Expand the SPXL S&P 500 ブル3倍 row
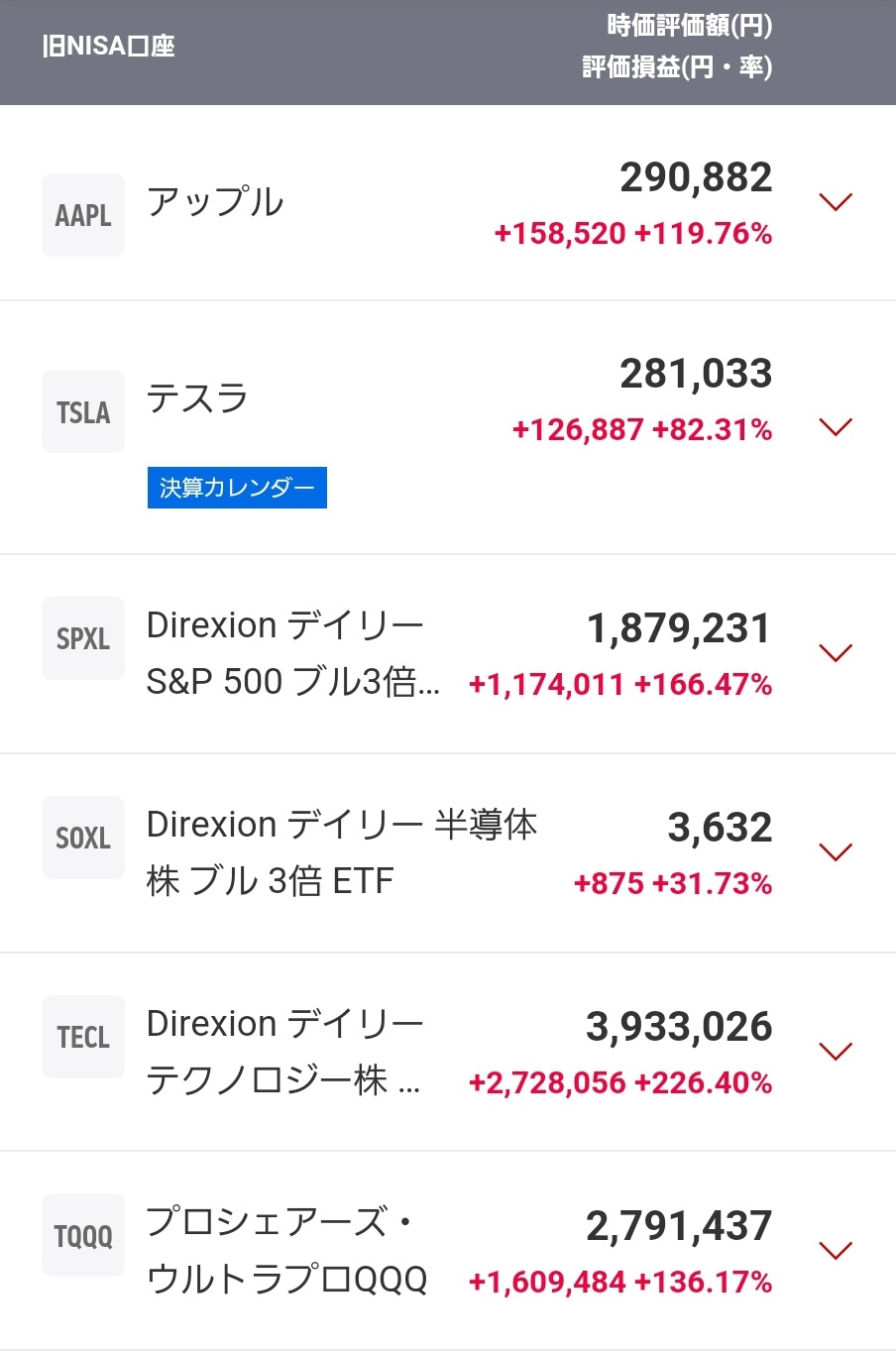 point(836,651)
